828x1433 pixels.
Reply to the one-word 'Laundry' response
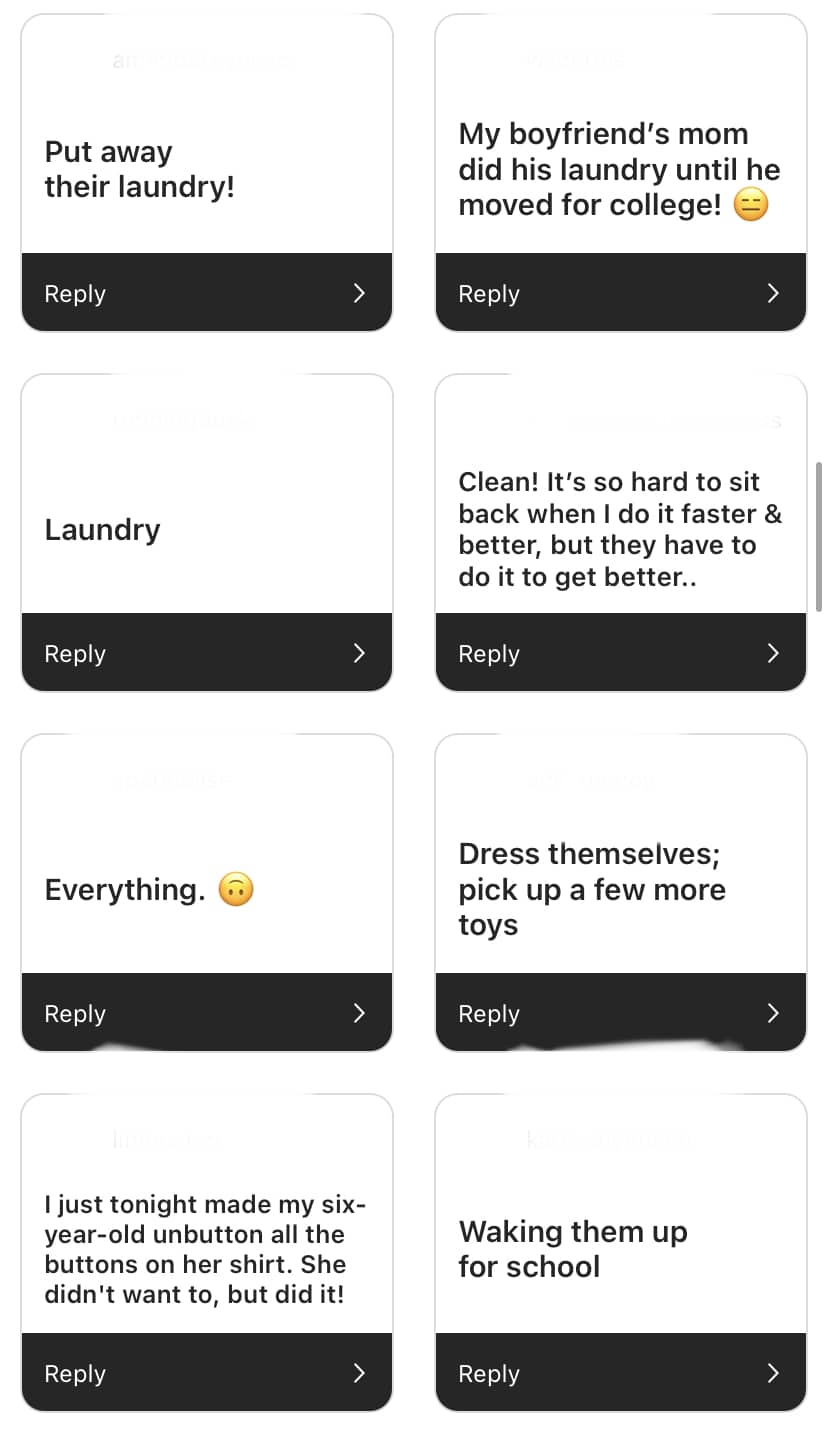click(206, 653)
